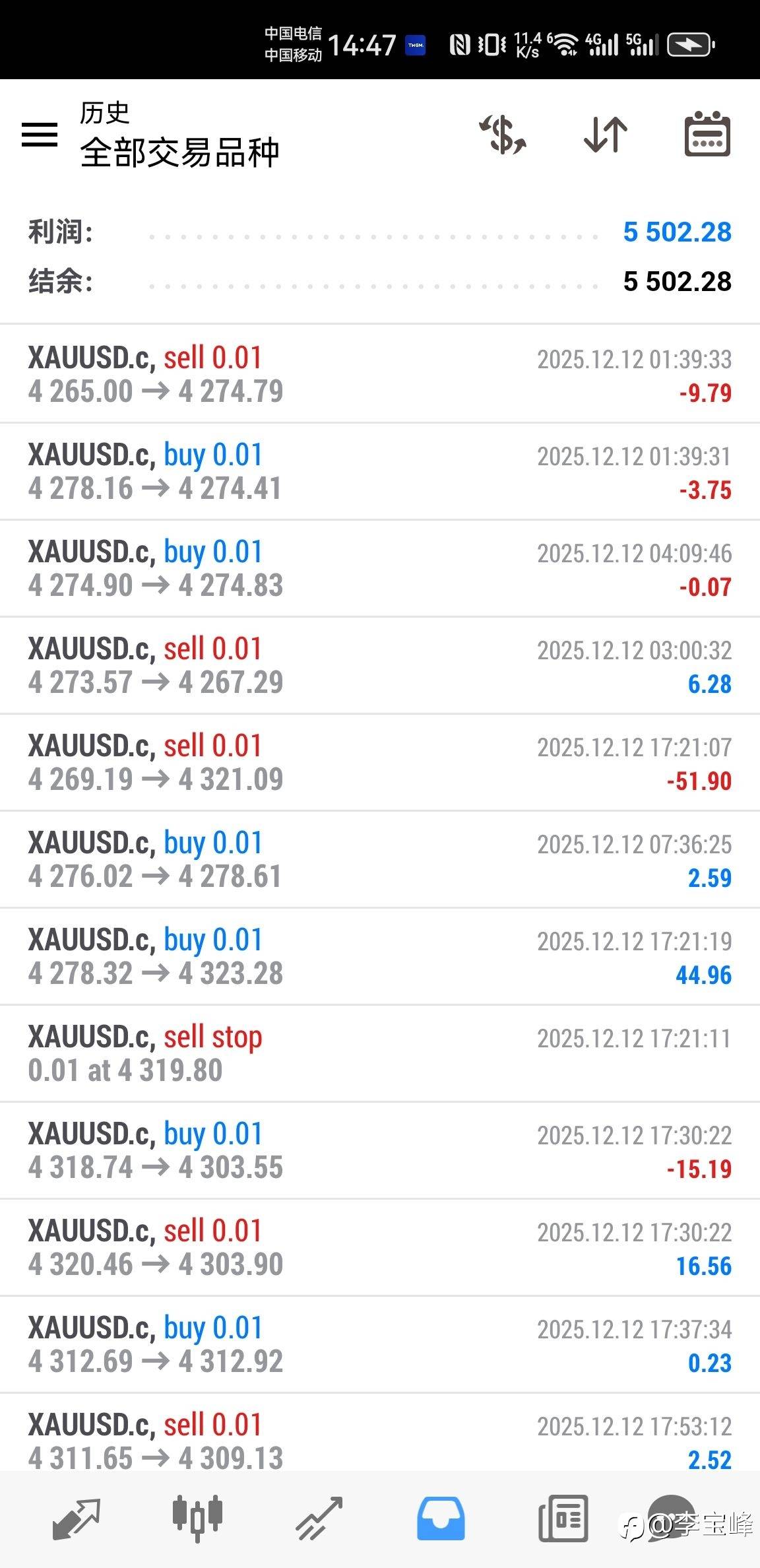Open the calendar date range picker
This screenshot has width=760, height=1568.
click(707, 135)
